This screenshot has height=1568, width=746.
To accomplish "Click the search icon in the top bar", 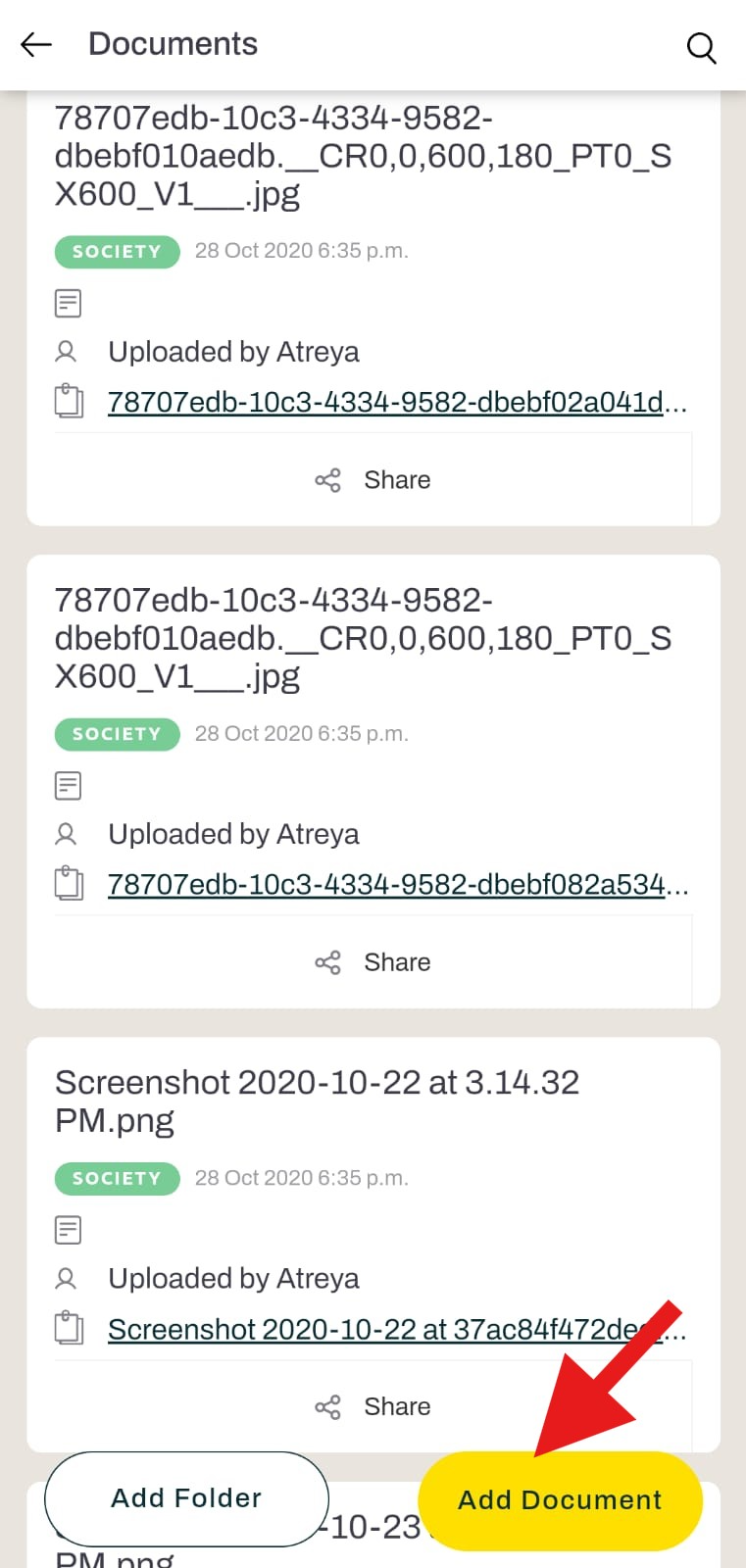I will (702, 46).
